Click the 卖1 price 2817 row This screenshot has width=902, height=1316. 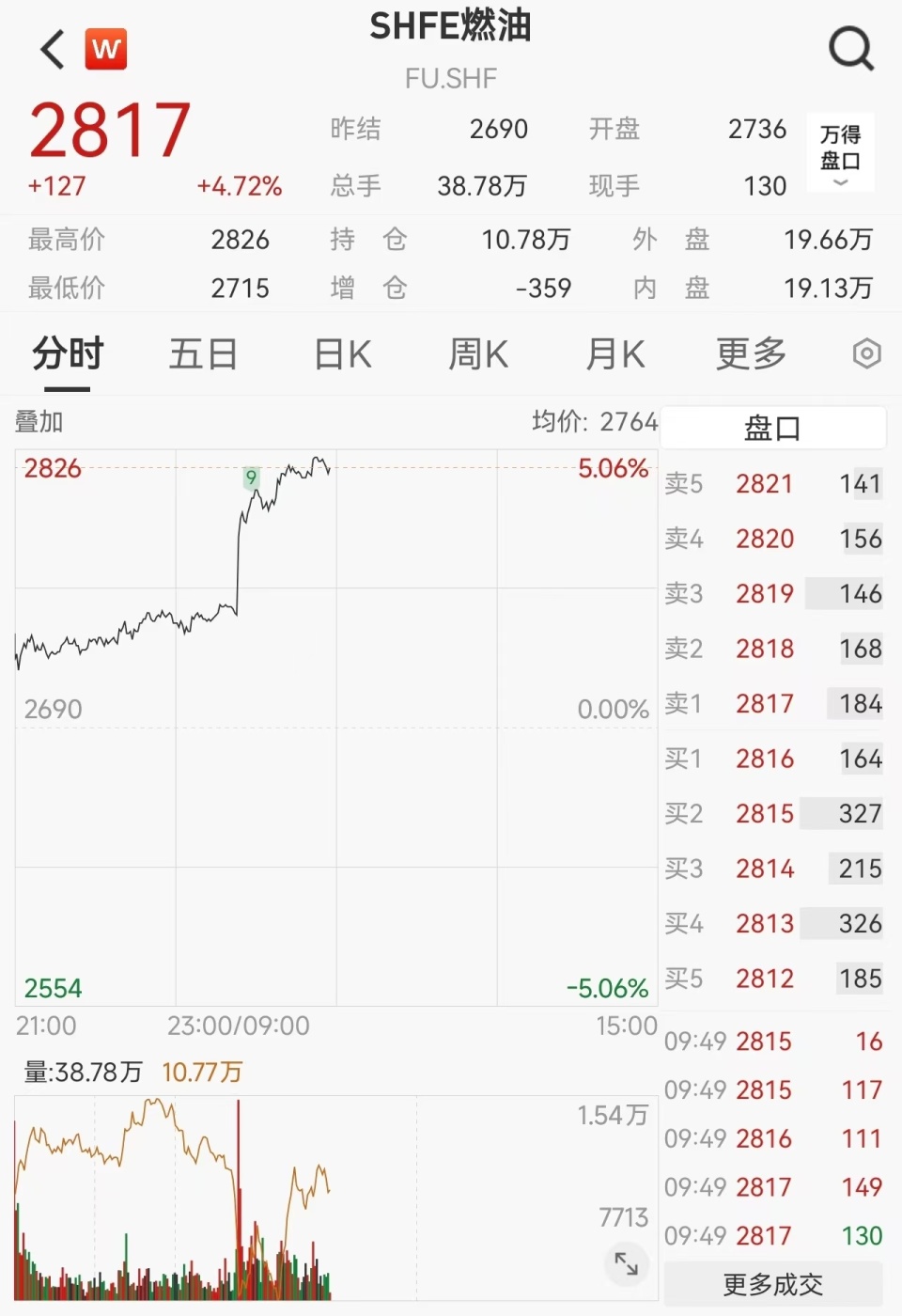tap(772, 703)
